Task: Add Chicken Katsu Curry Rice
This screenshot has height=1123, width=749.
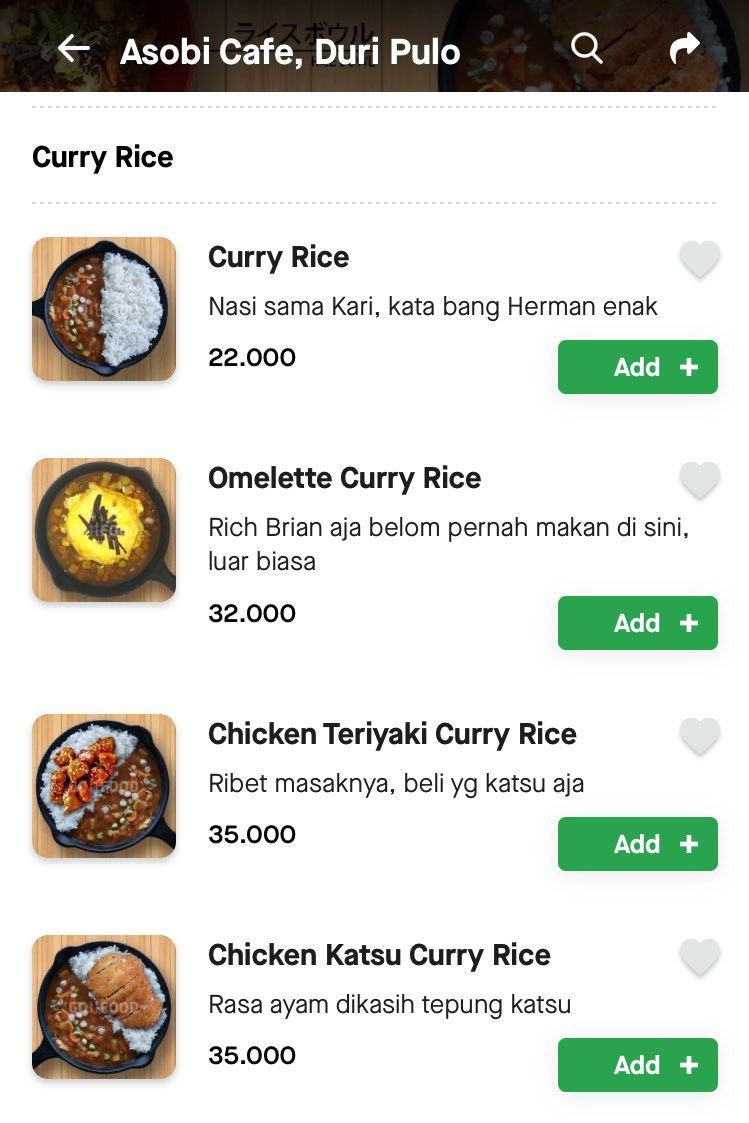Action: [637, 1065]
